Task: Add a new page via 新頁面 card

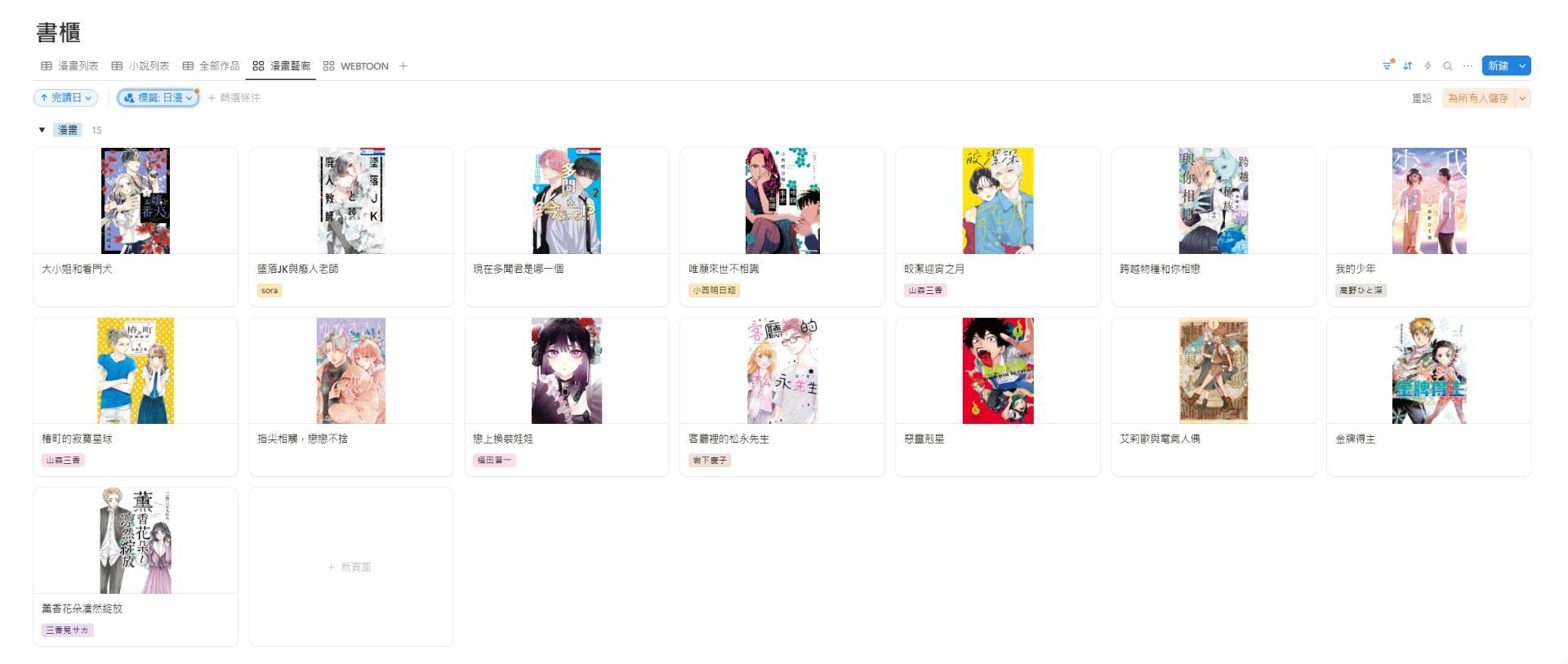Action: coord(350,567)
